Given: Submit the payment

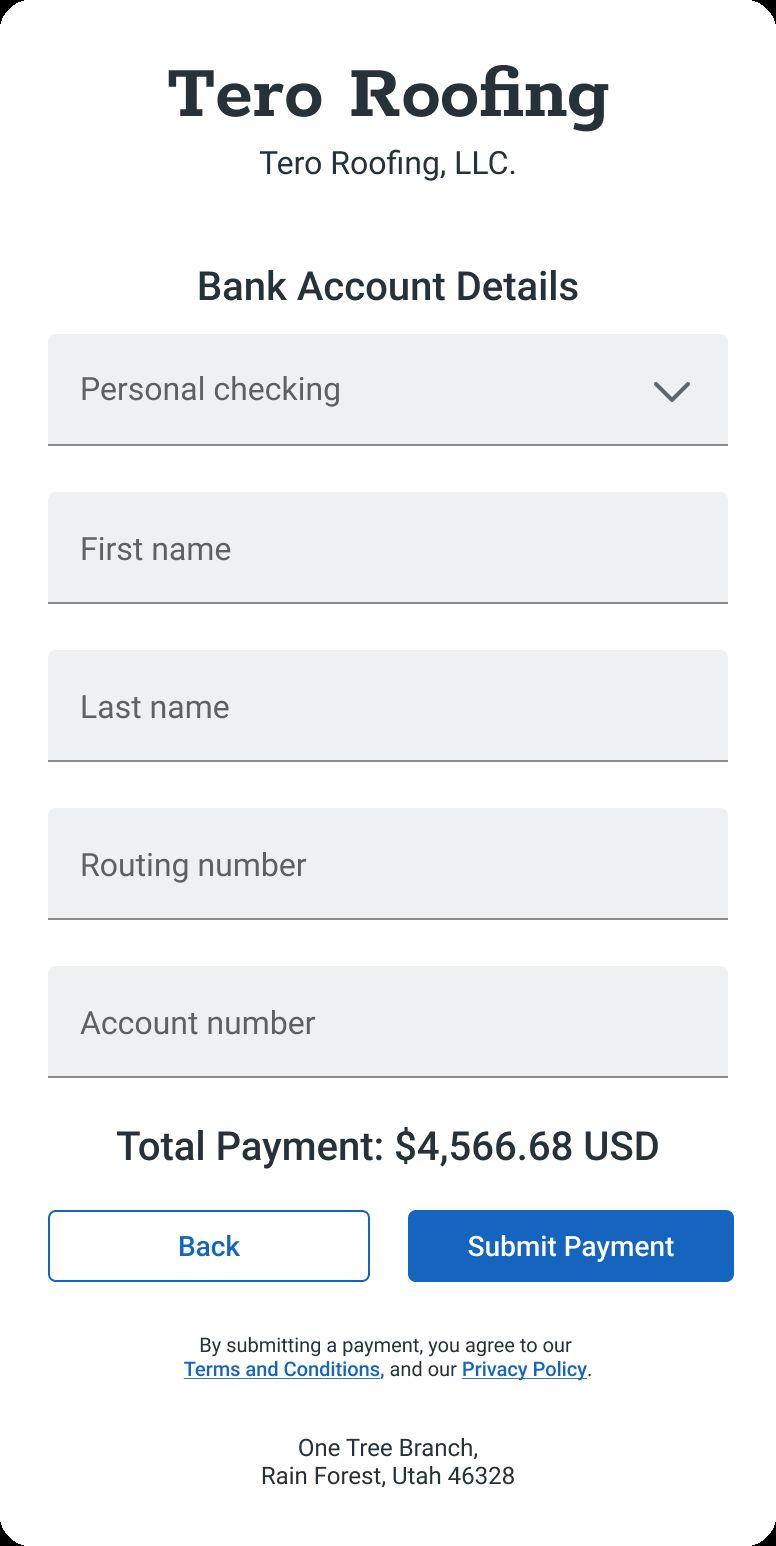Looking at the screenshot, I should point(570,1246).
